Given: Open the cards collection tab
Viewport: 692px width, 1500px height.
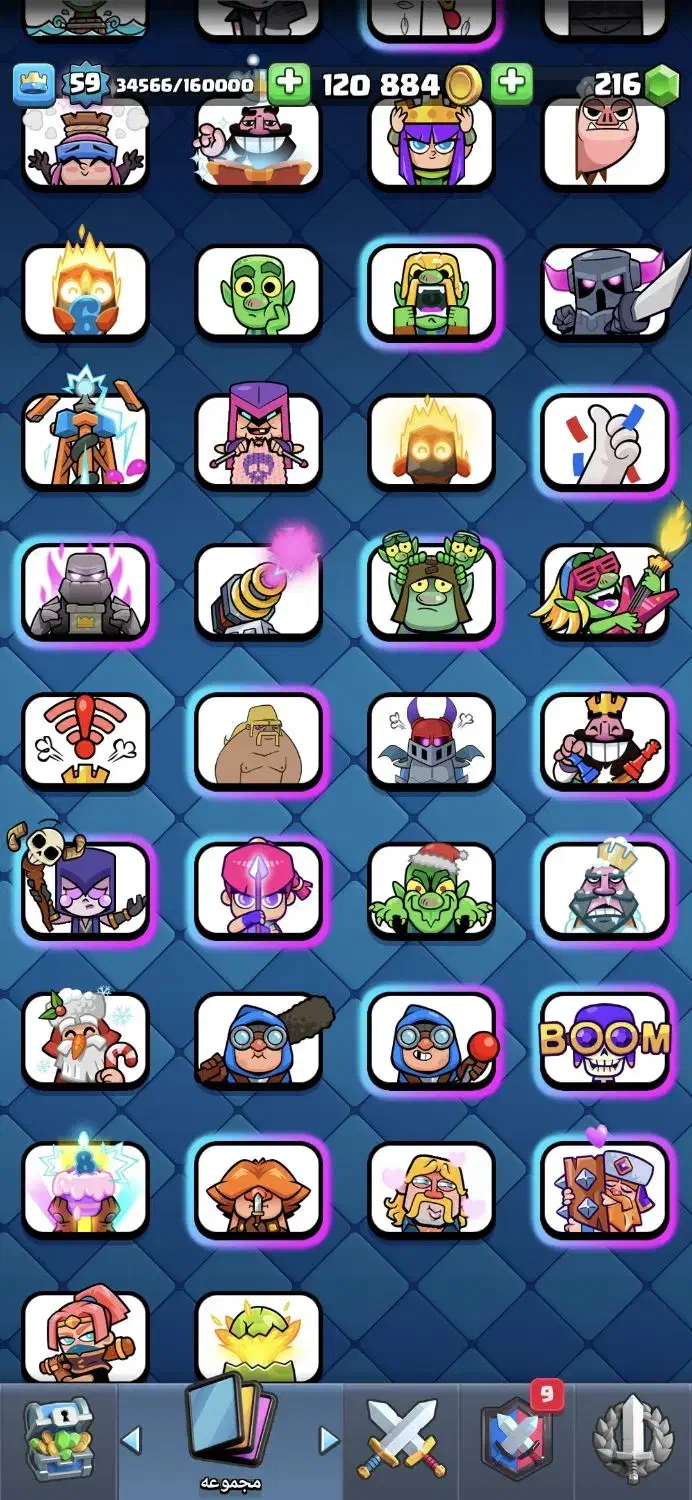Looking at the screenshot, I should 229,1435.
